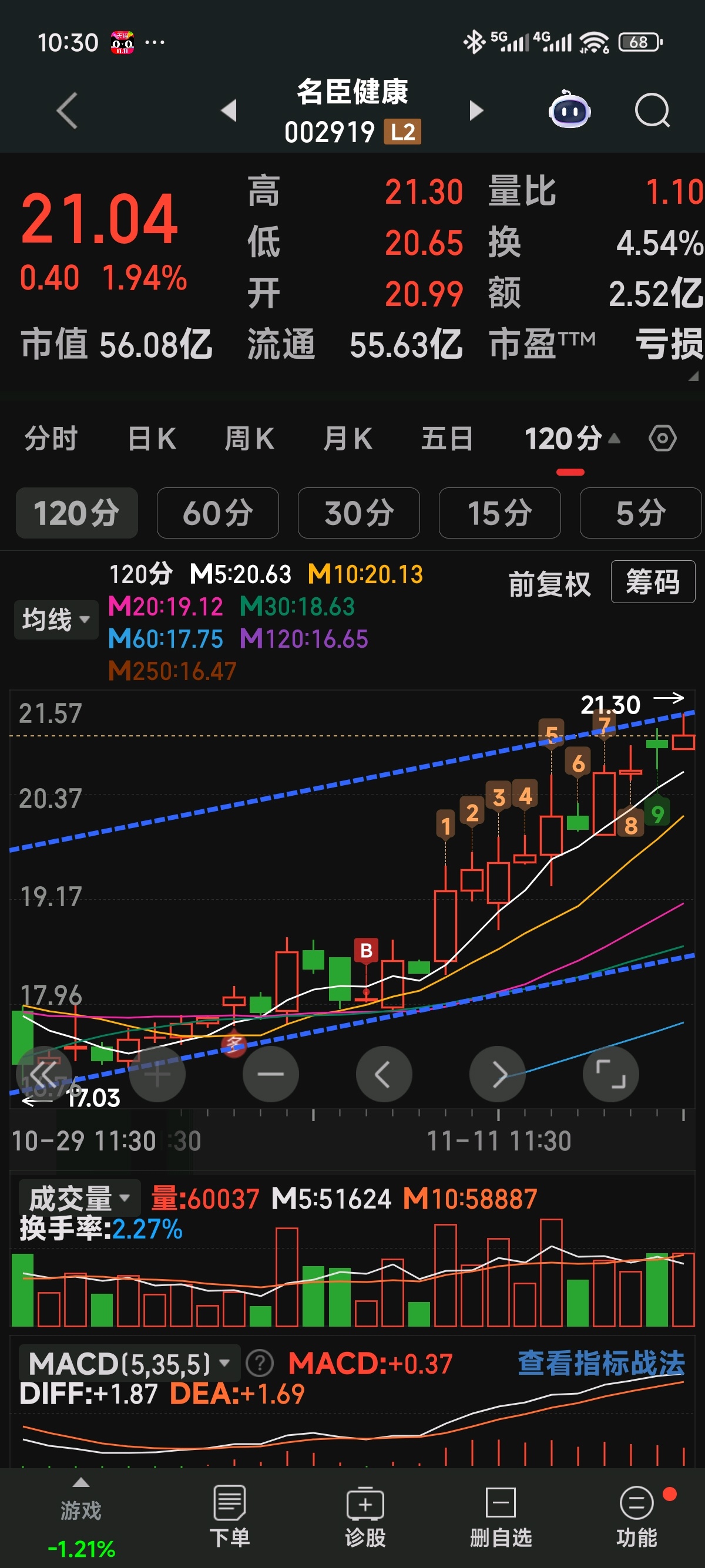Open the 筹码 chip distribution
This screenshot has width=705, height=1568.
(653, 582)
